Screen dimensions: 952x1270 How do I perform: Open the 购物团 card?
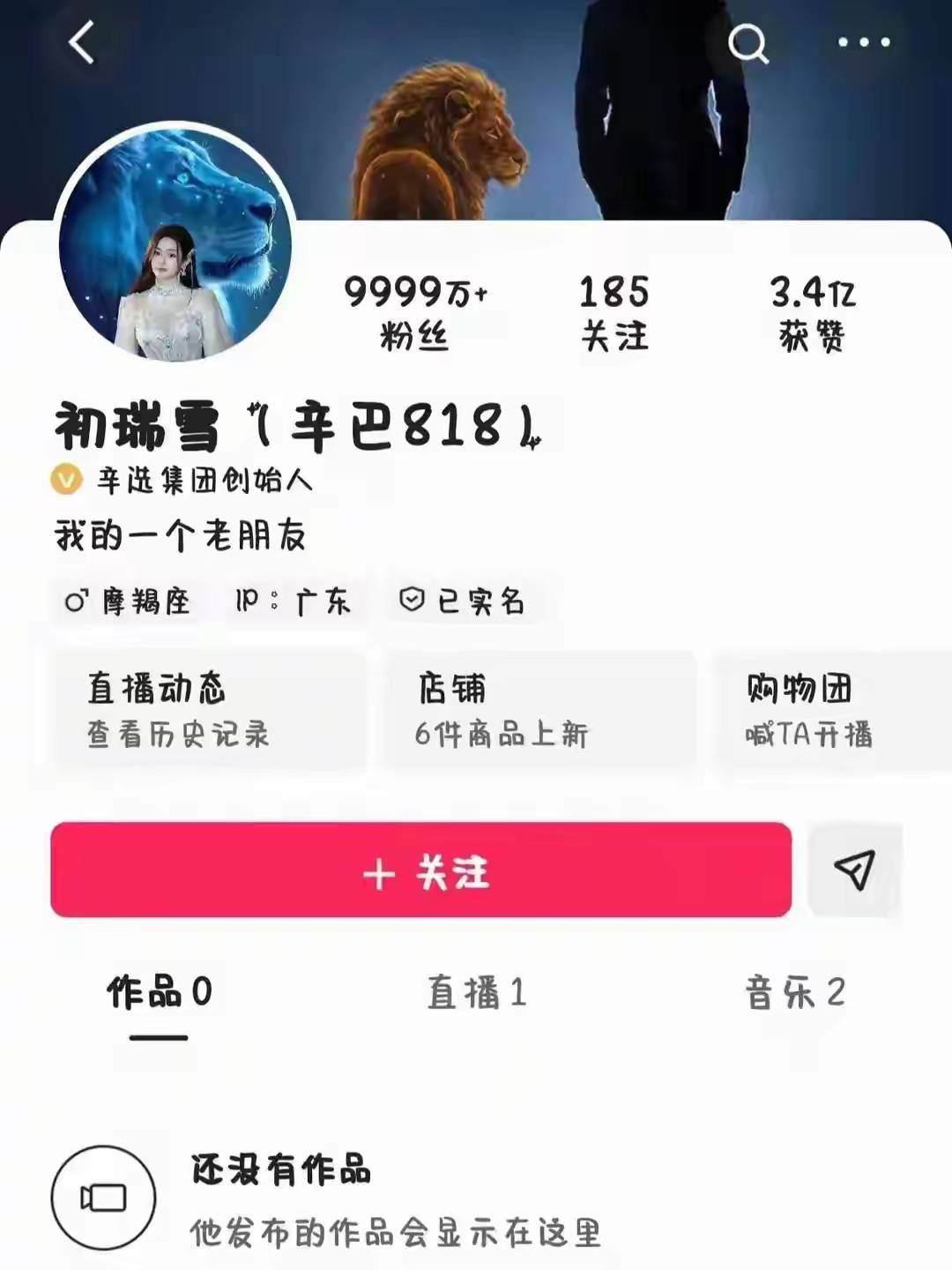pos(829,710)
